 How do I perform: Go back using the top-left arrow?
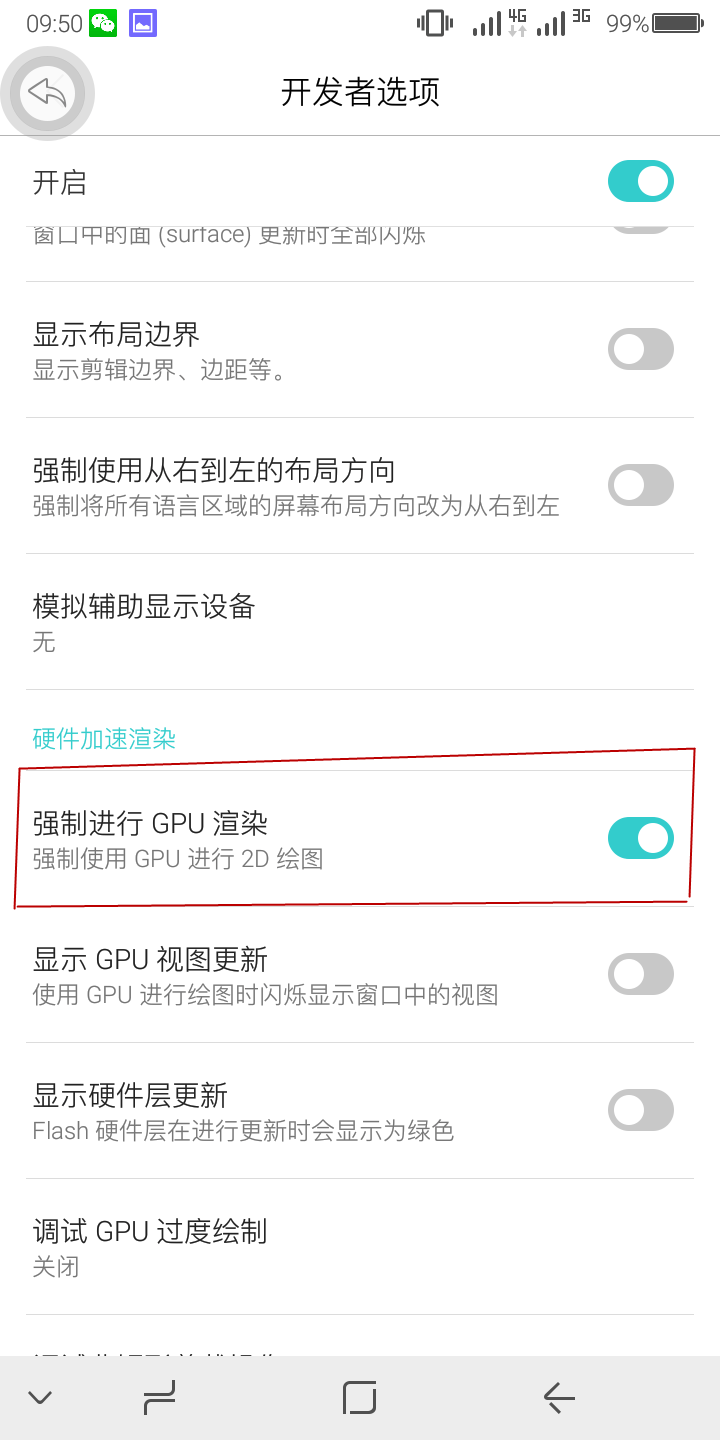(x=47, y=92)
